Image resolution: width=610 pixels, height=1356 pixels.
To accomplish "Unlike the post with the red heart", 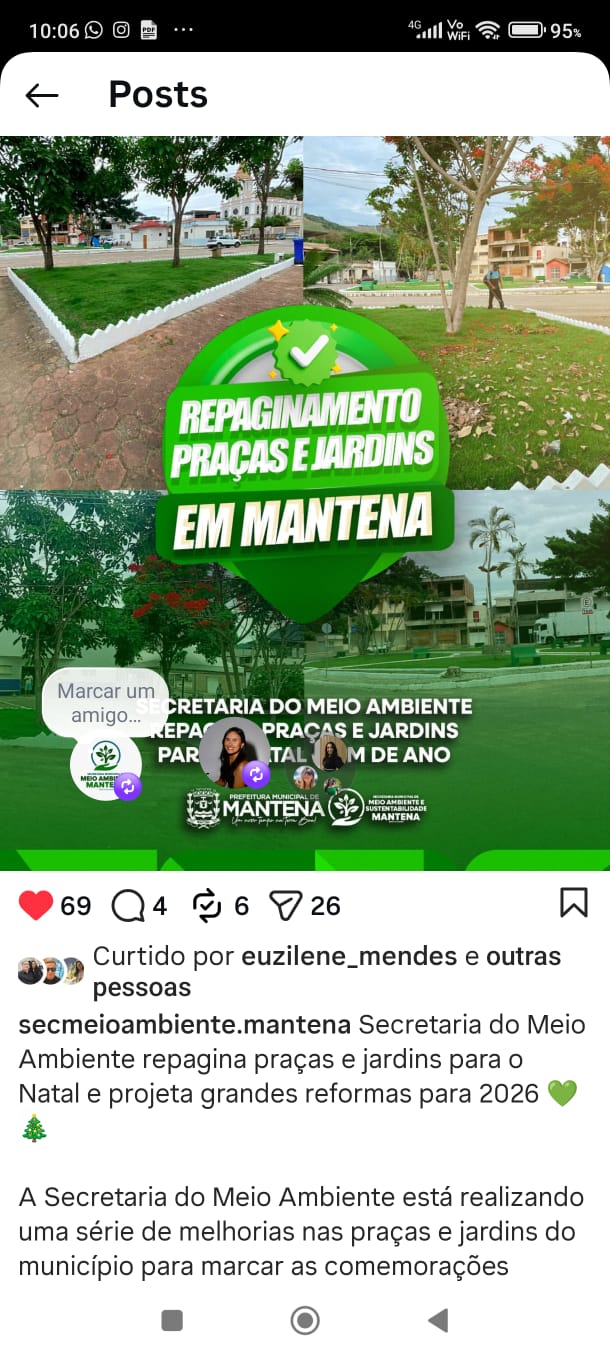I will click(36, 906).
